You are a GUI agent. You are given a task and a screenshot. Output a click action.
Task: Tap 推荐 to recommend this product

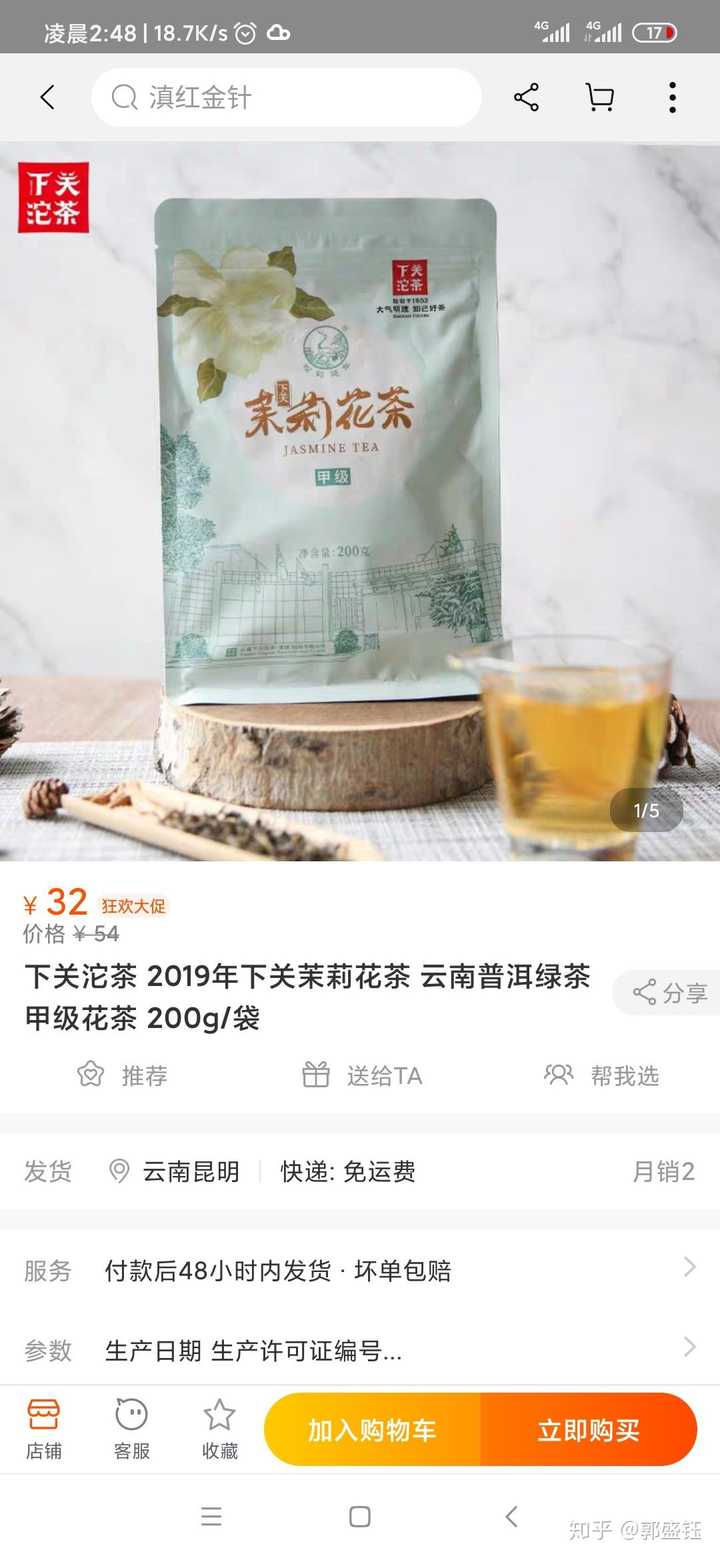122,1076
